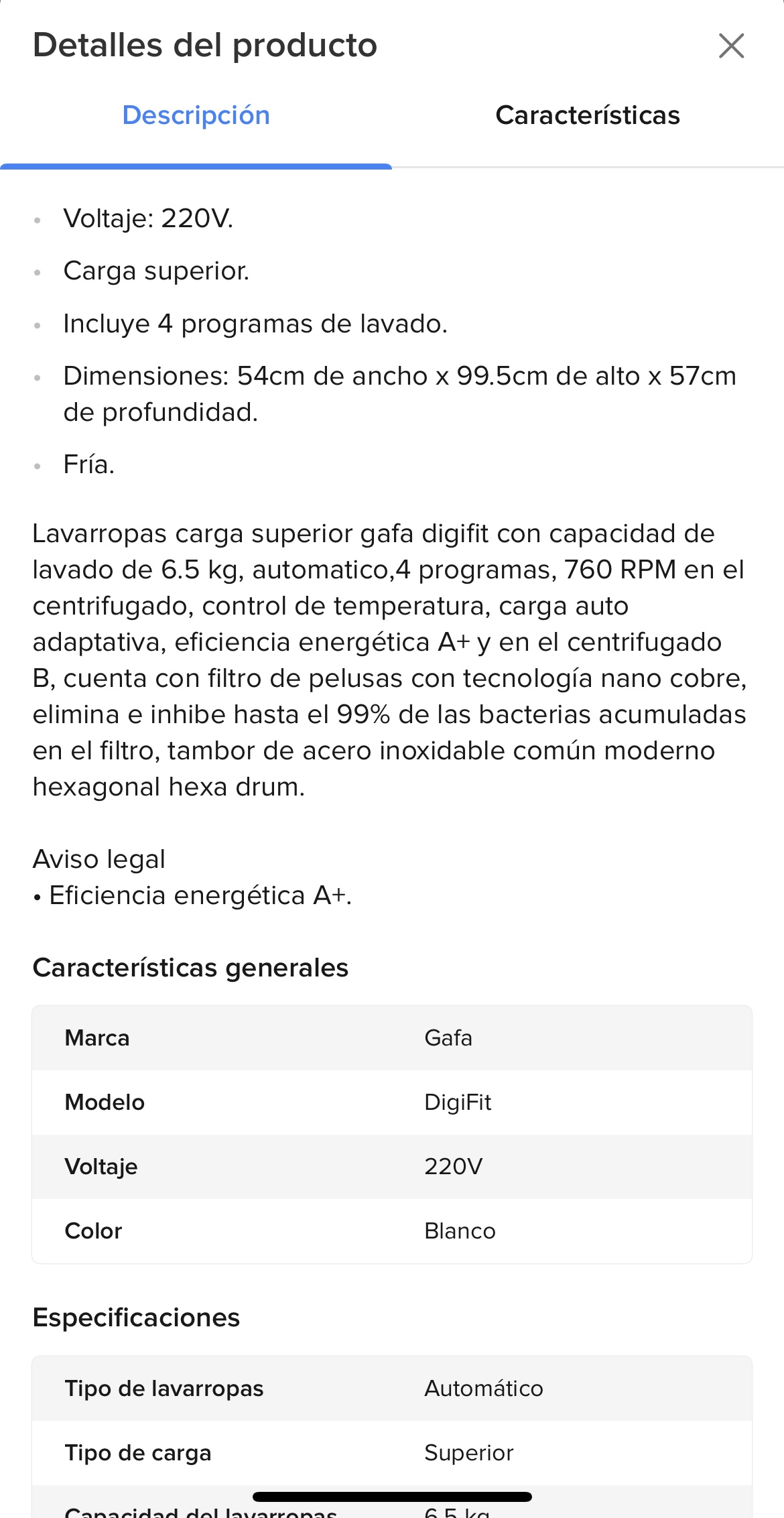Click the Especificaciones section heading
The height and width of the screenshot is (1518, 784).
[x=135, y=1317]
